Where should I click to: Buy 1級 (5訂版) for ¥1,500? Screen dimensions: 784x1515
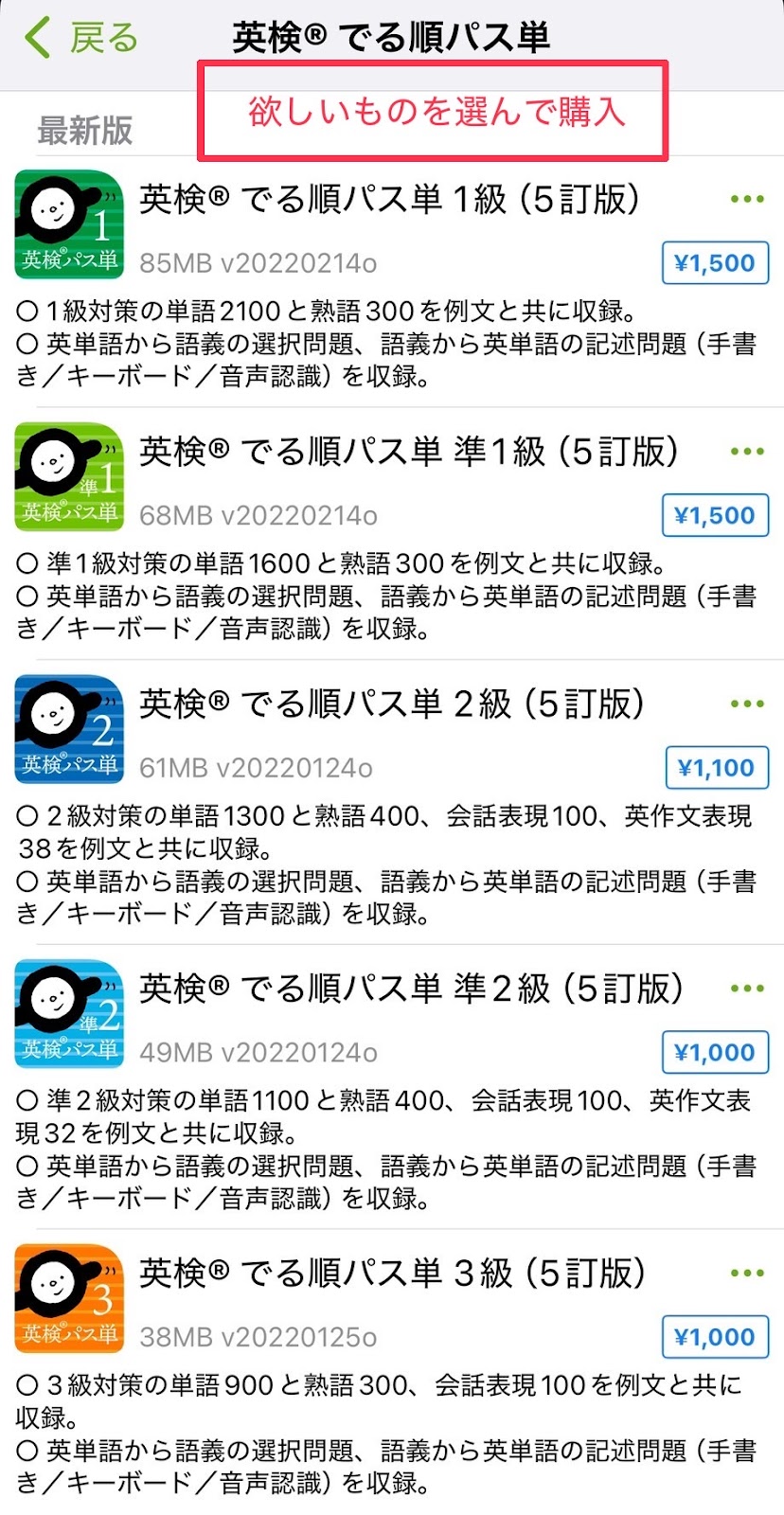click(x=715, y=263)
